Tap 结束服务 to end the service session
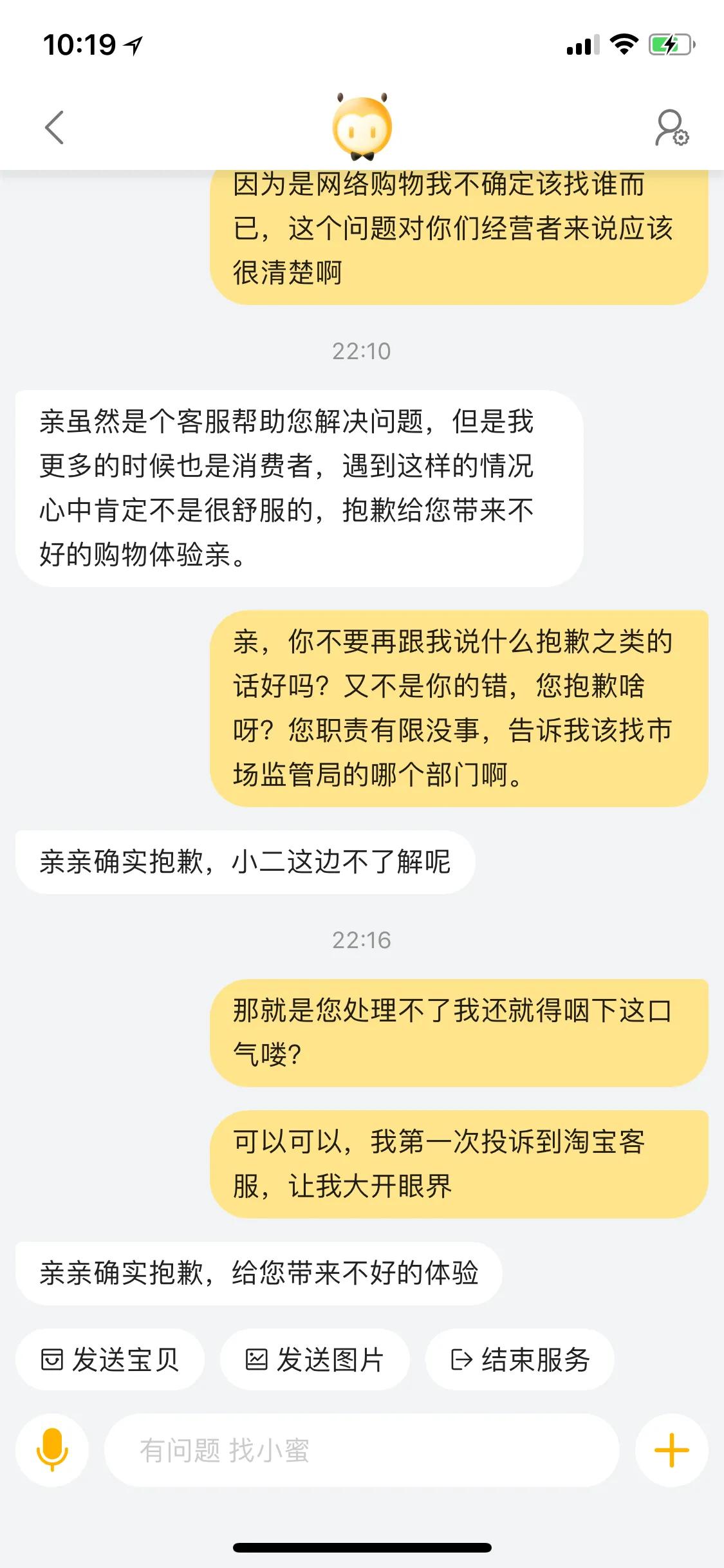 tap(521, 1358)
